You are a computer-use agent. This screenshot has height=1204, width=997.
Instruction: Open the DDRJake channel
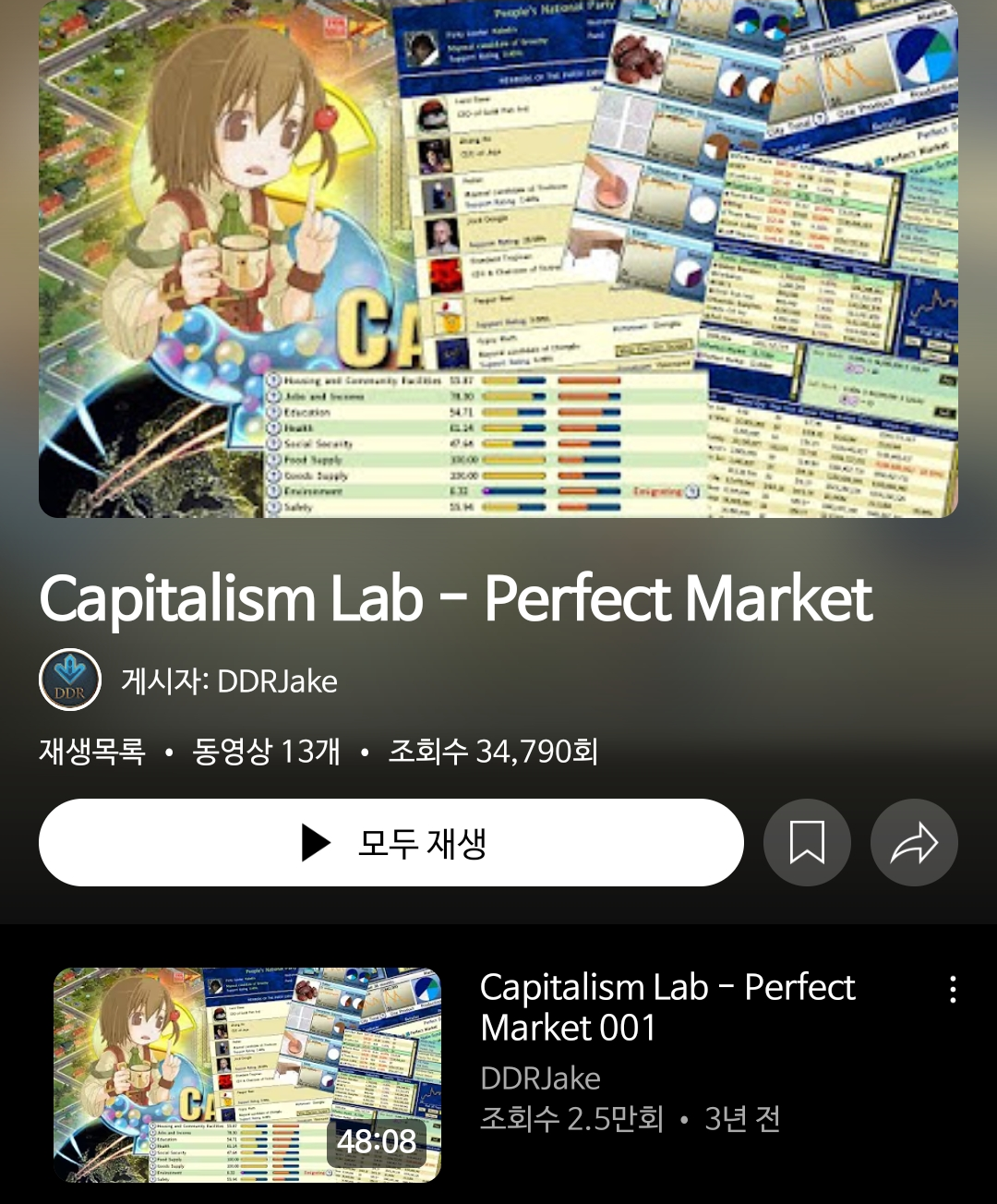[x=229, y=681]
